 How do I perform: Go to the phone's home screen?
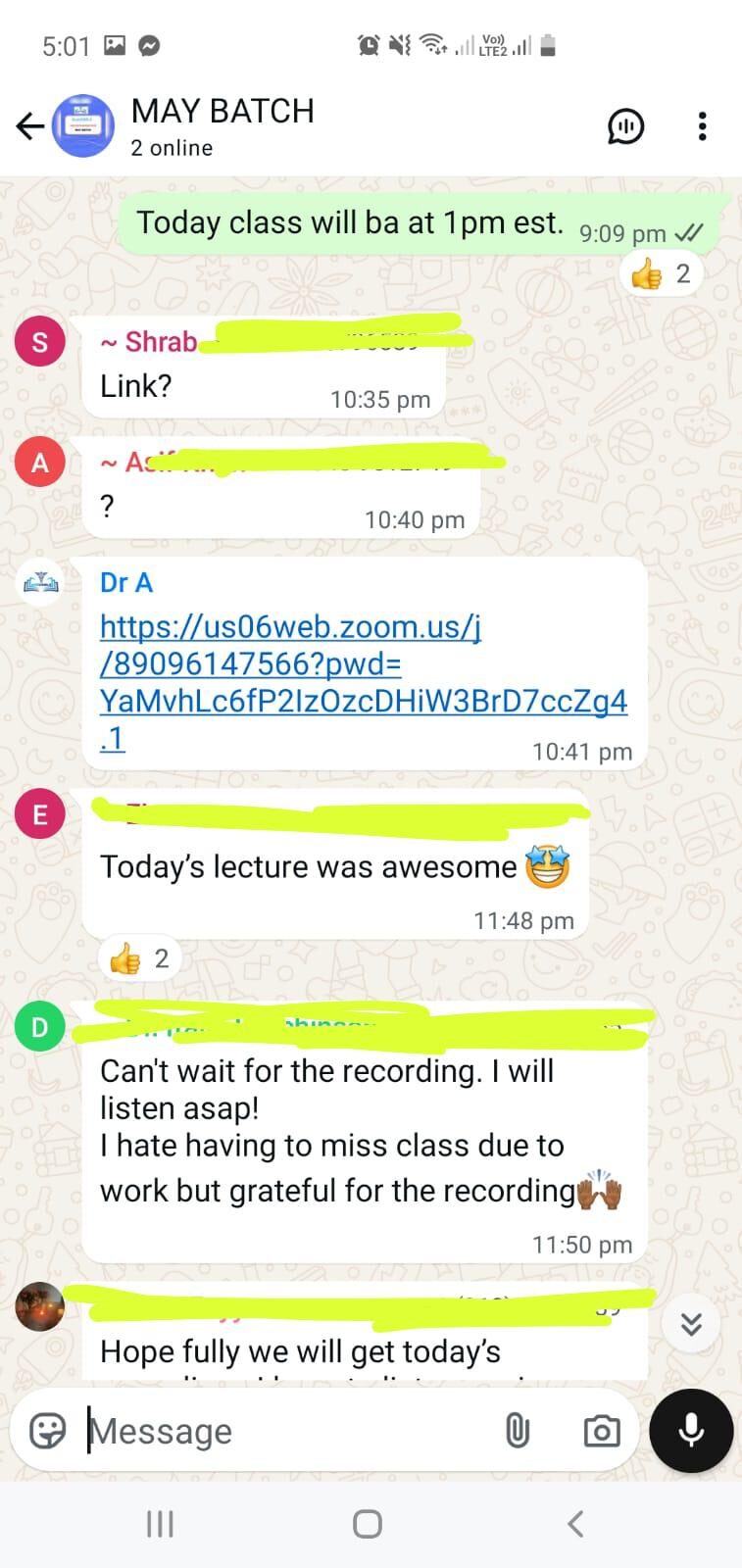click(x=368, y=1524)
